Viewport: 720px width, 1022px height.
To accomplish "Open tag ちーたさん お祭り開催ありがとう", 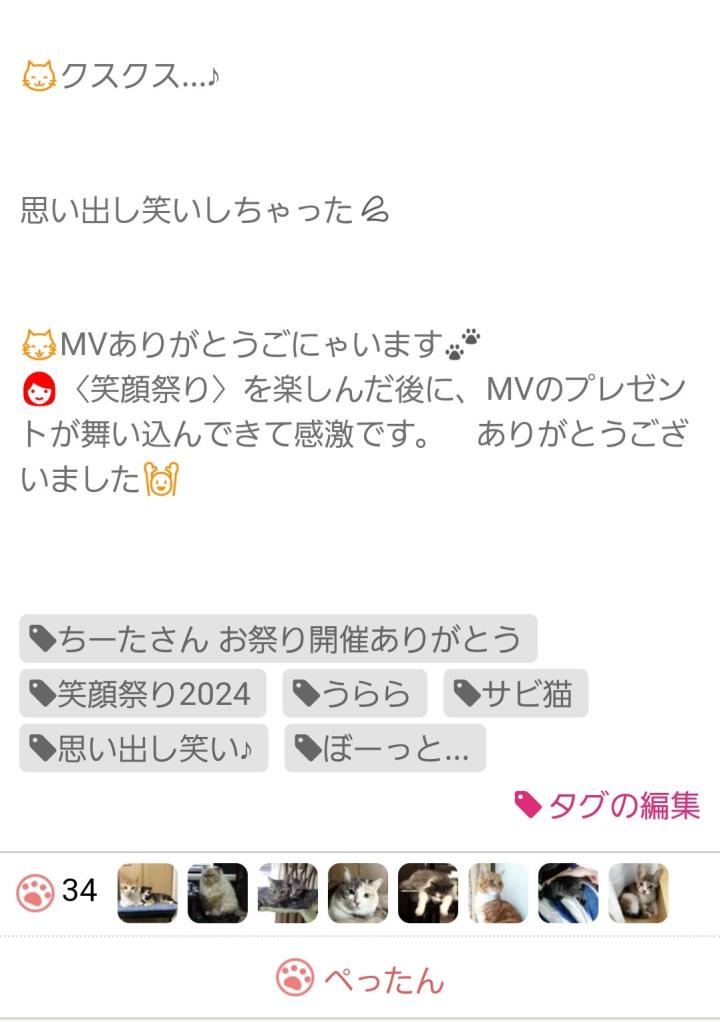I will pos(278,639).
